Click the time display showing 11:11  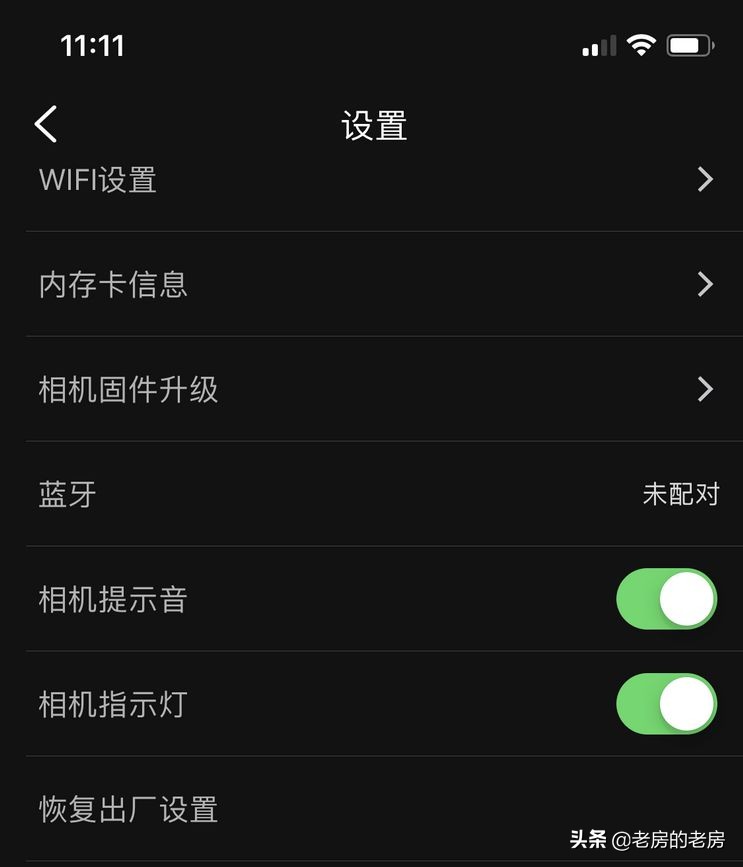click(x=93, y=45)
